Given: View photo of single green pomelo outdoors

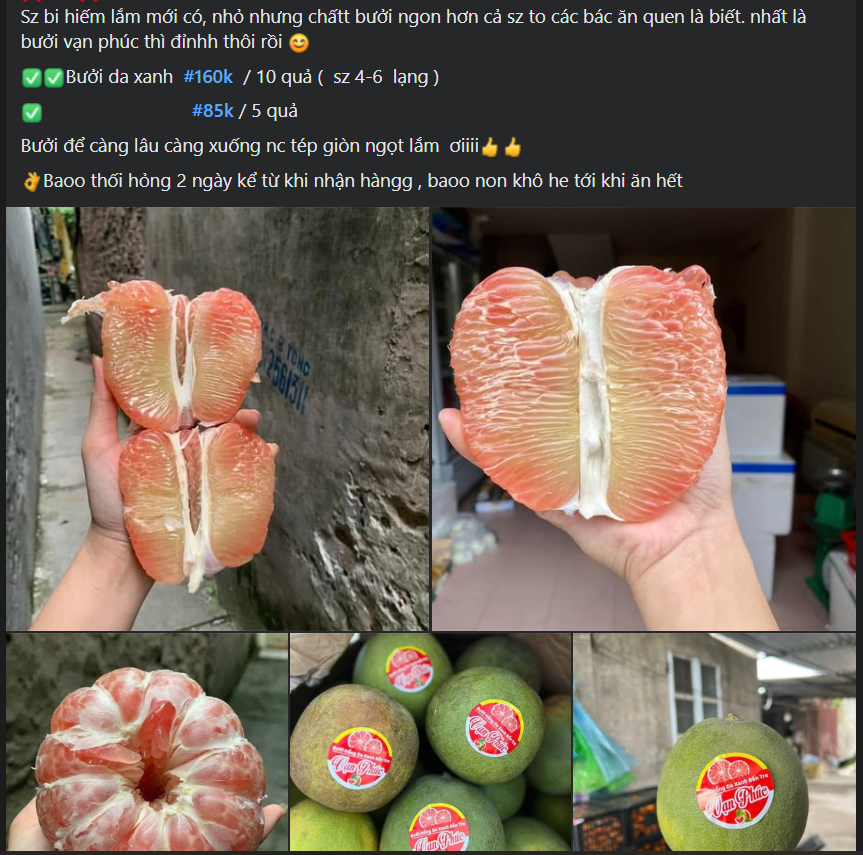Looking at the screenshot, I should (714, 742).
